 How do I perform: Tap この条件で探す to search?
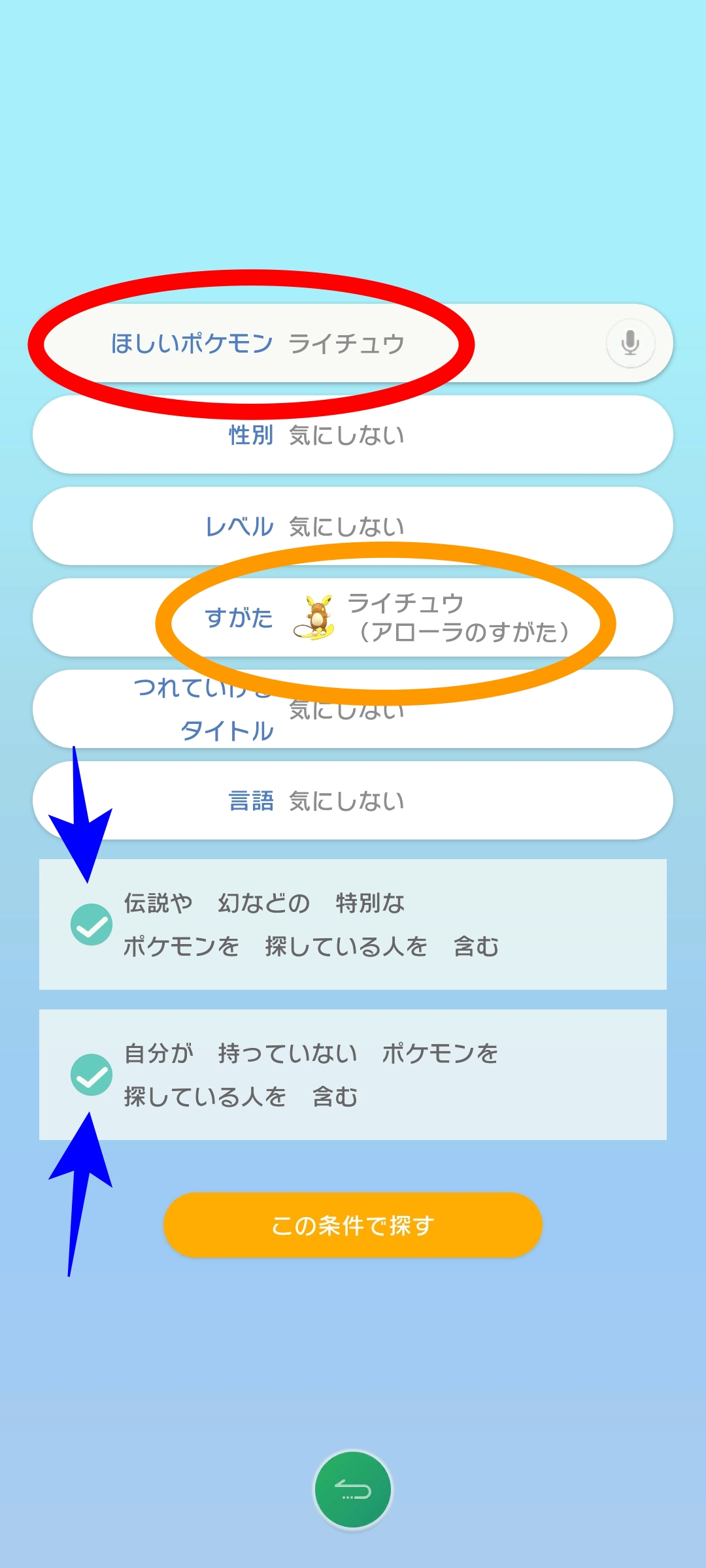353,1225
